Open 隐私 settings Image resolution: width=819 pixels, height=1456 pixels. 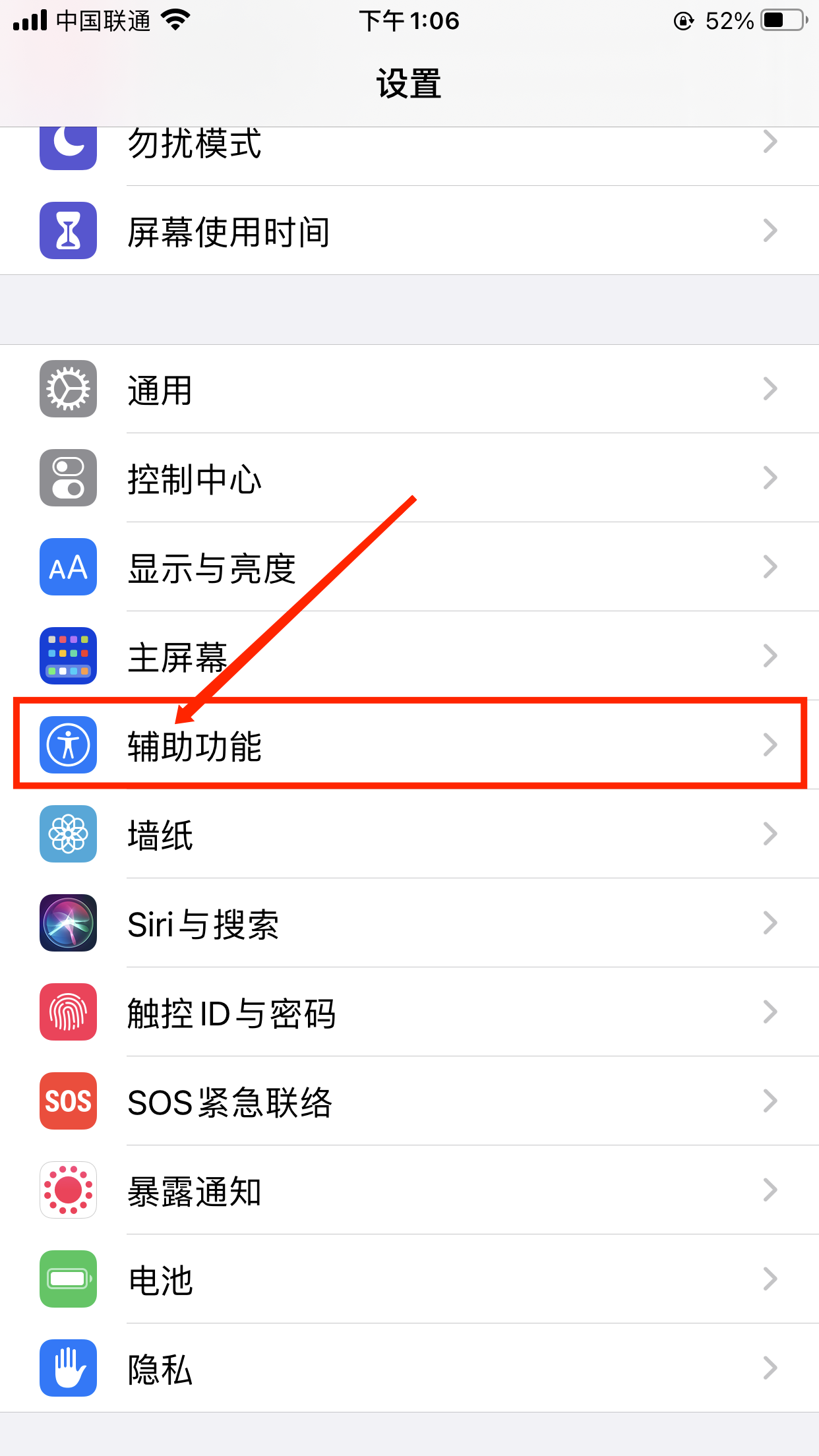409,1368
